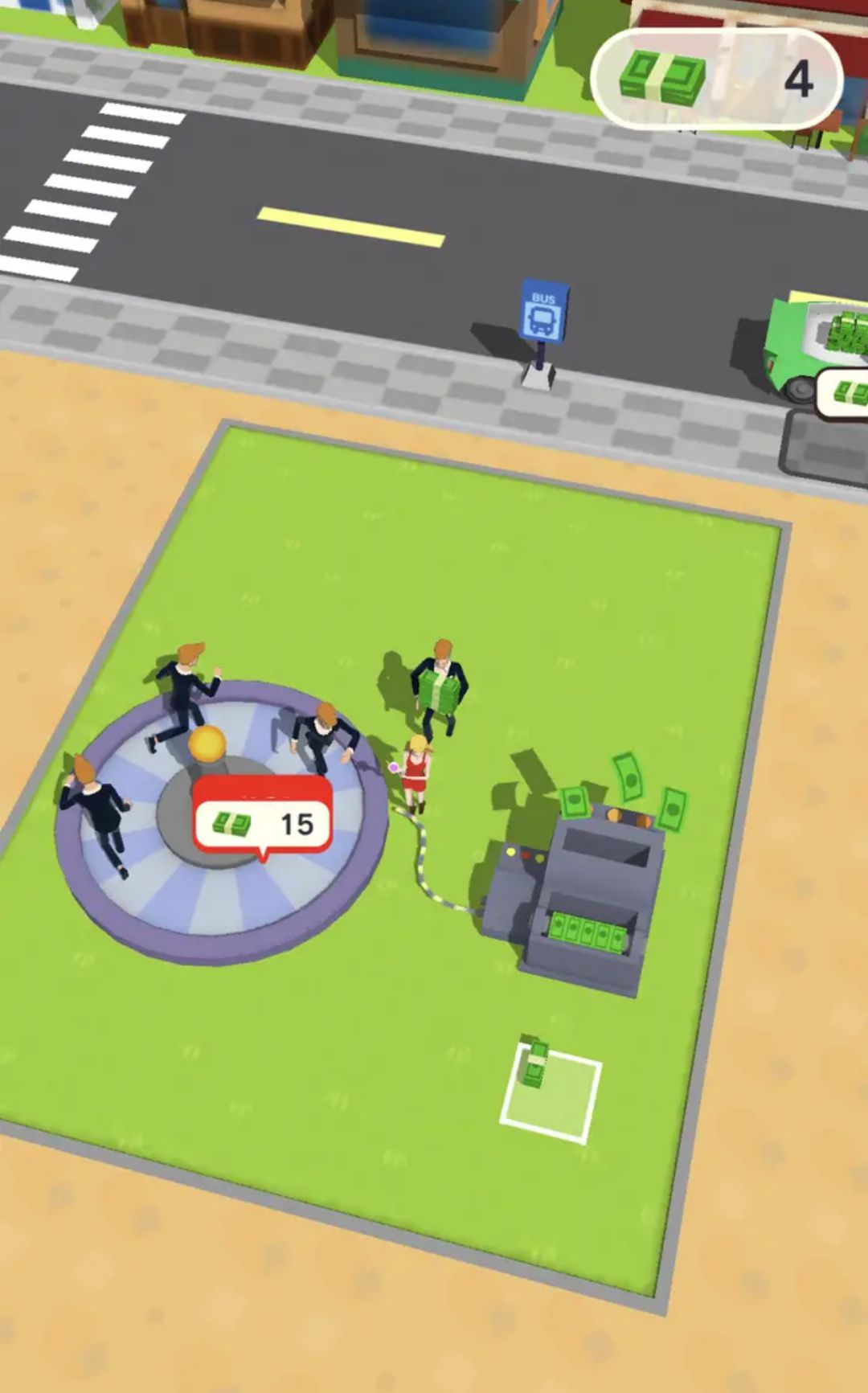This screenshot has width=868, height=1393.
Task: Tap the 15 cash price bubble
Action: coord(263,823)
